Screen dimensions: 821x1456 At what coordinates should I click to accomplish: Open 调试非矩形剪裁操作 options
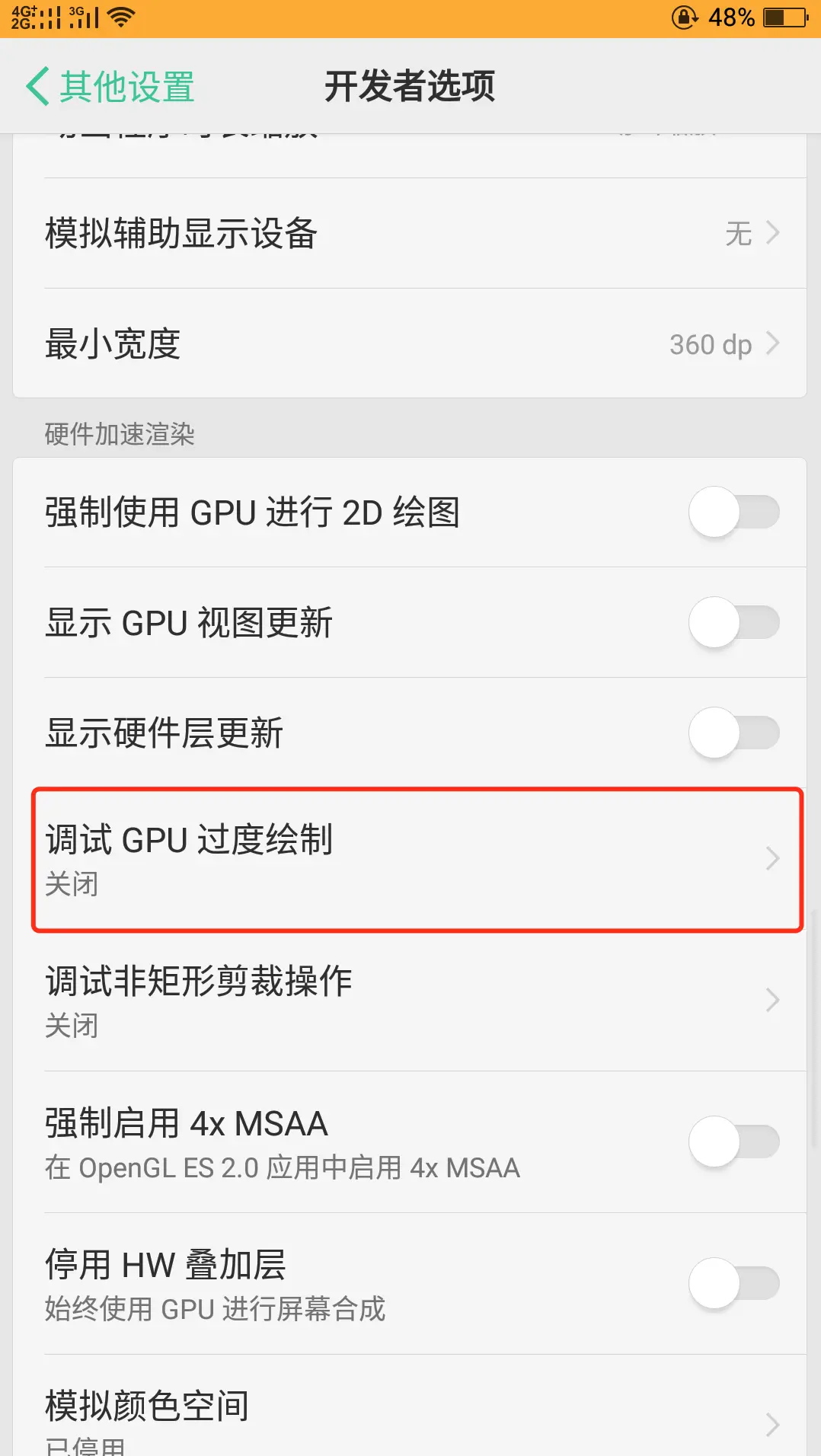410,1001
